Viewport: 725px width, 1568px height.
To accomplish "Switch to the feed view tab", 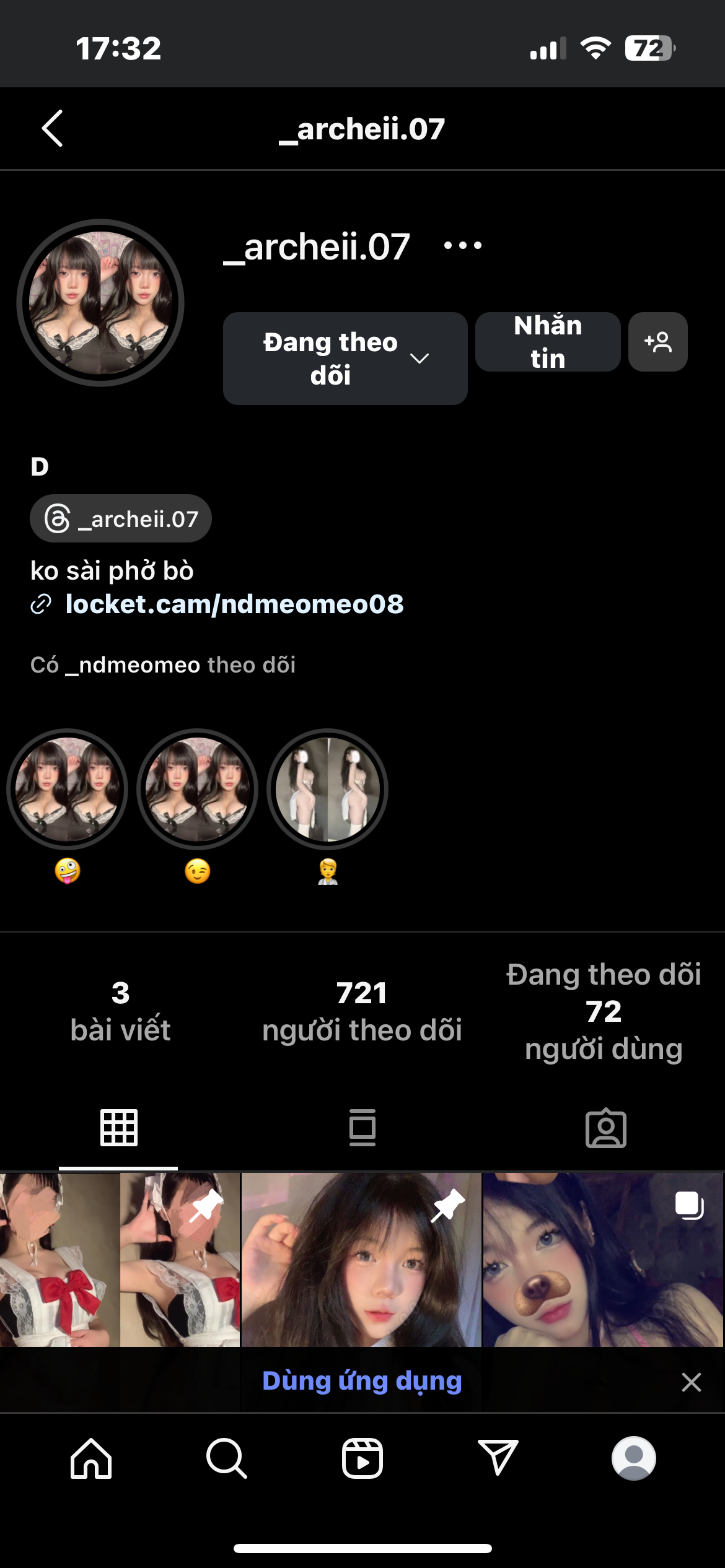I will (362, 1128).
